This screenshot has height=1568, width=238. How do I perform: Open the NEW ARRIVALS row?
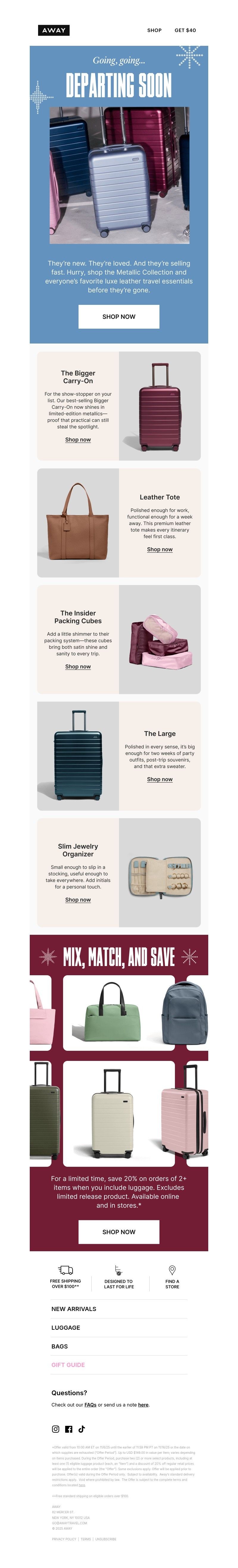[x=74, y=1309]
